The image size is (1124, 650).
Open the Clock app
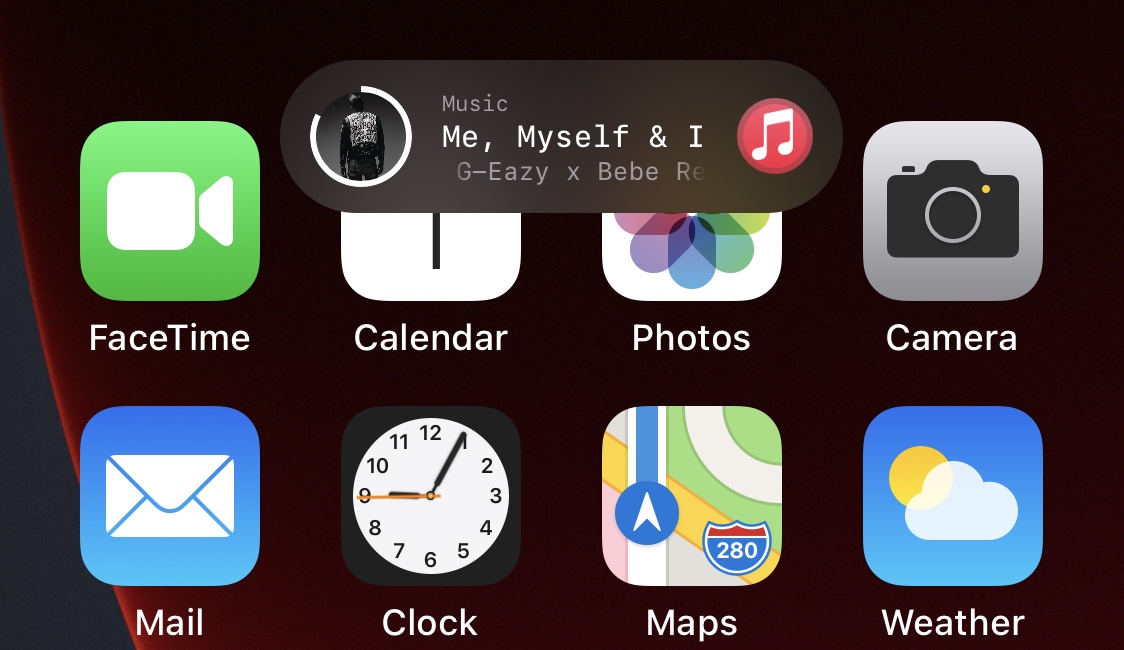pos(431,496)
